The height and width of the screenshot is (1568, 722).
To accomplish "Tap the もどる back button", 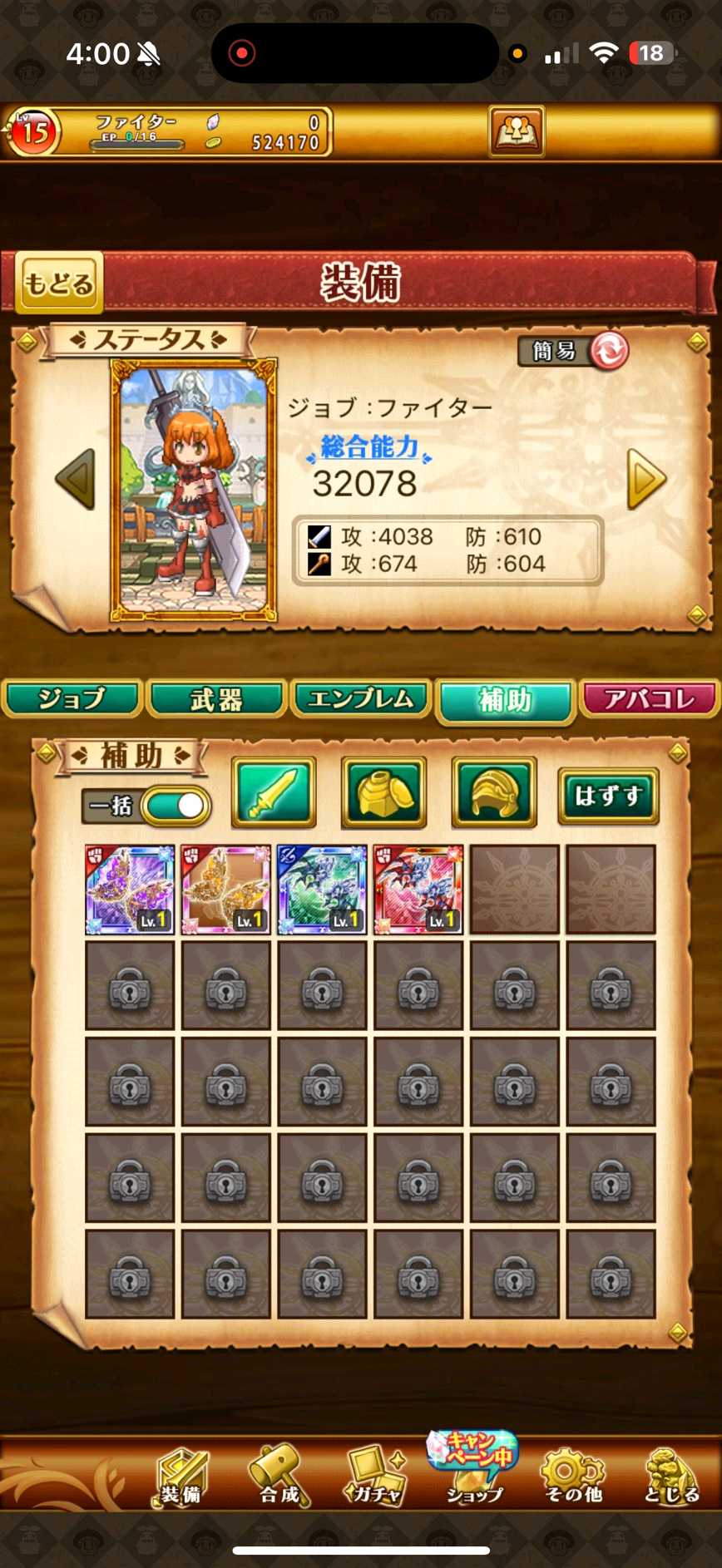I will (59, 284).
